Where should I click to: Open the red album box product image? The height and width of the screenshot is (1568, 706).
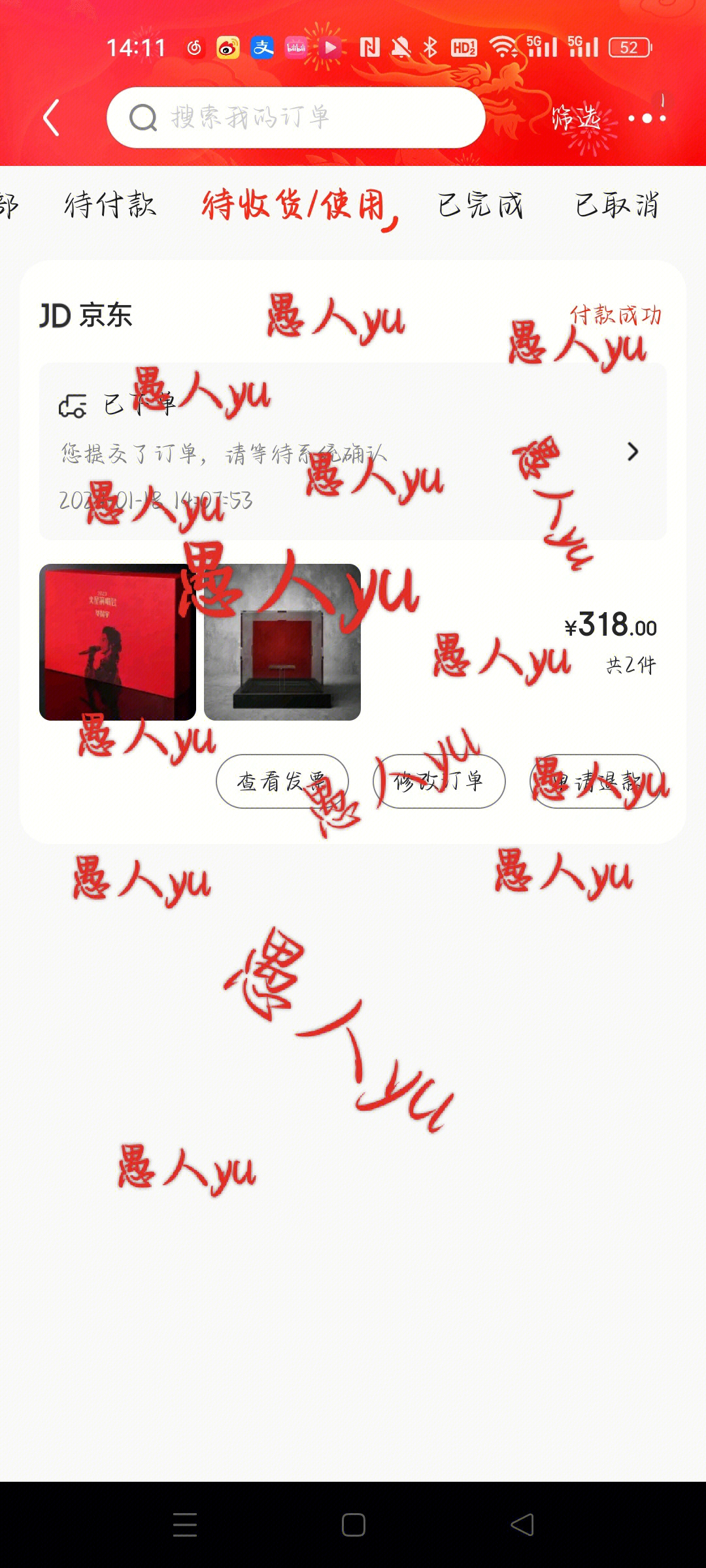click(118, 642)
